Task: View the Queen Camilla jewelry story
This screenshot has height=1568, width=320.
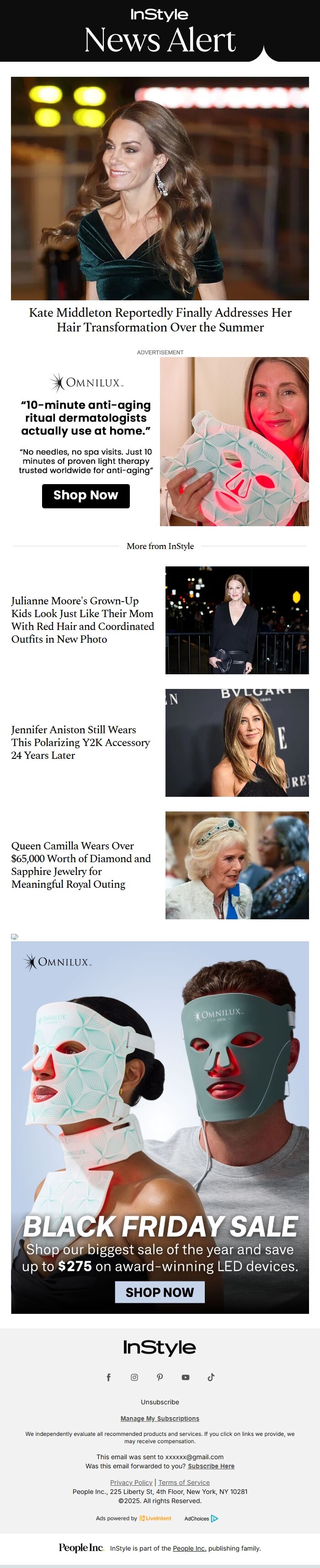Action: [81, 864]
